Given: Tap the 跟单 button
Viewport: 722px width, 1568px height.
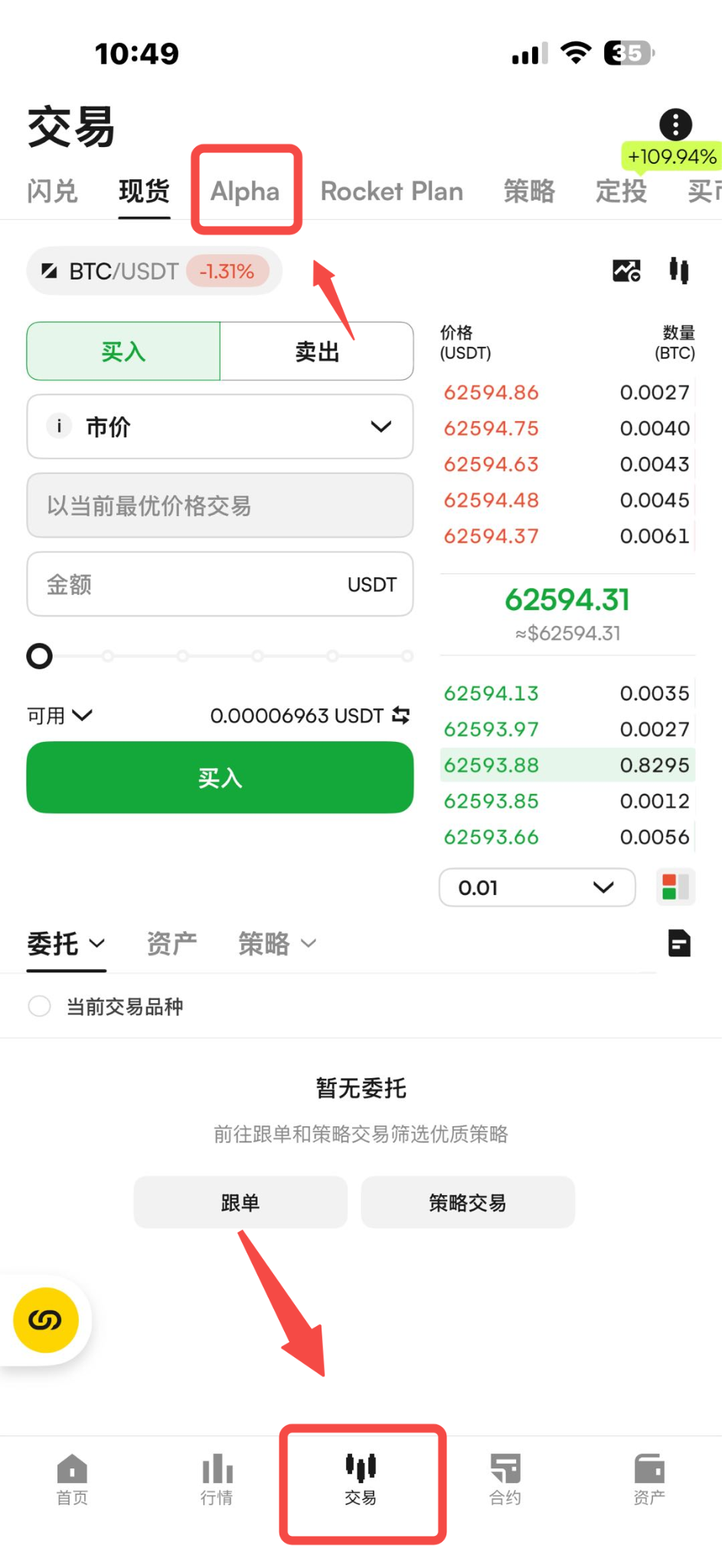Looking at the screenshot, I should [240, 1203].
